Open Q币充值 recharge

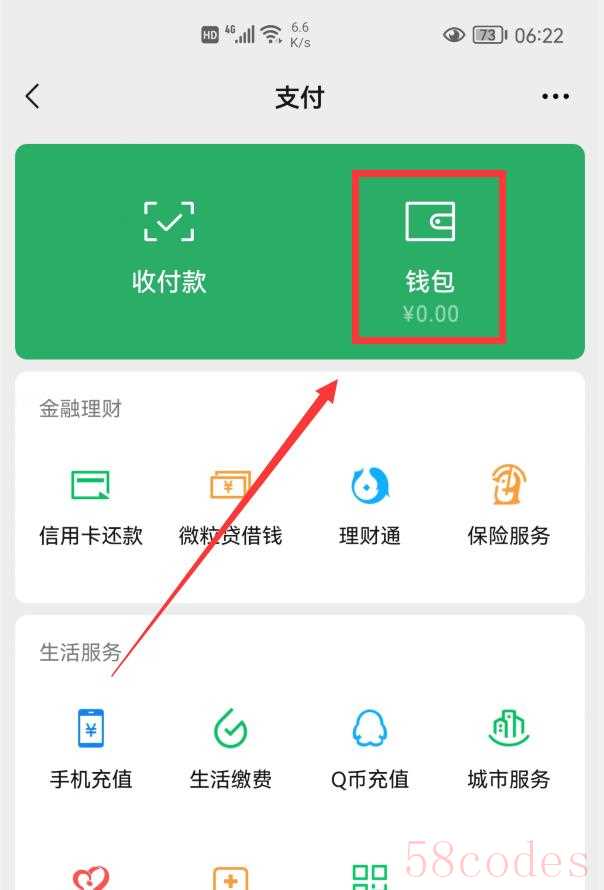369,748
